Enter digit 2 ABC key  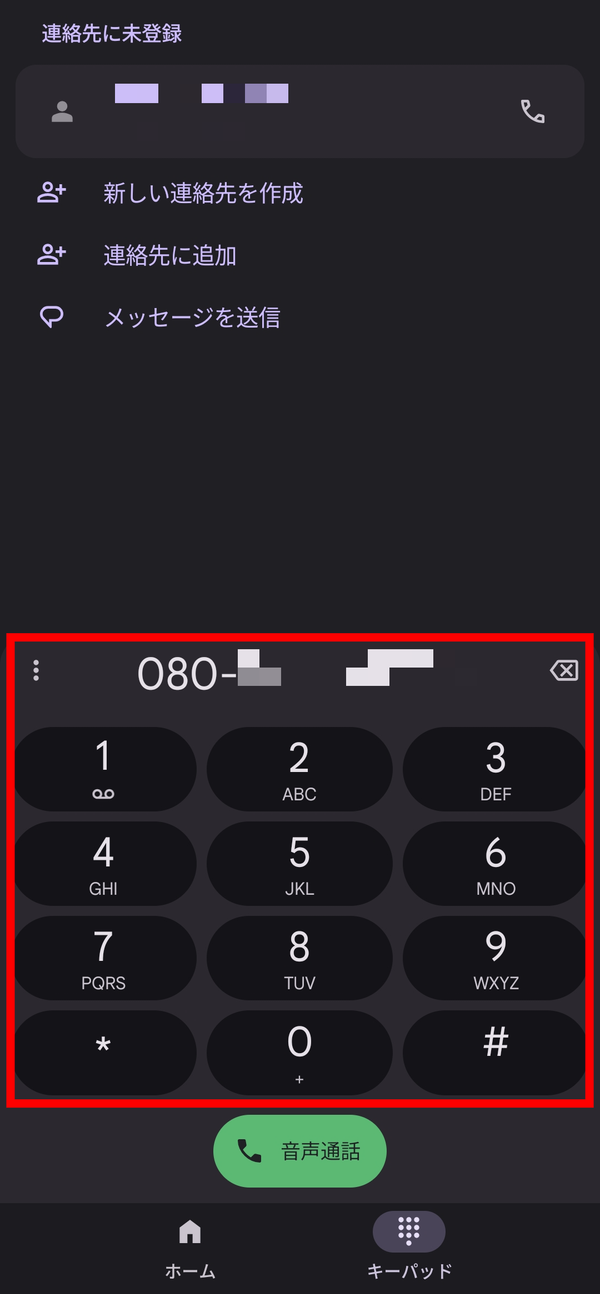pos(299,769)
